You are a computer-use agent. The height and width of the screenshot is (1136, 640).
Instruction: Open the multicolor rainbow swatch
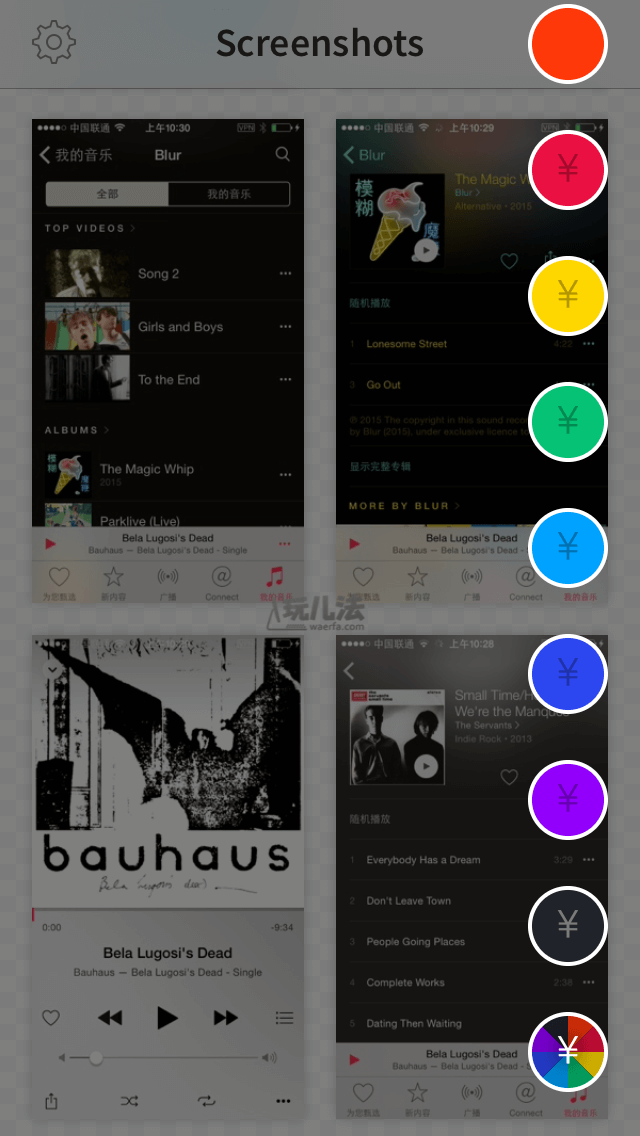(568, 1052)
